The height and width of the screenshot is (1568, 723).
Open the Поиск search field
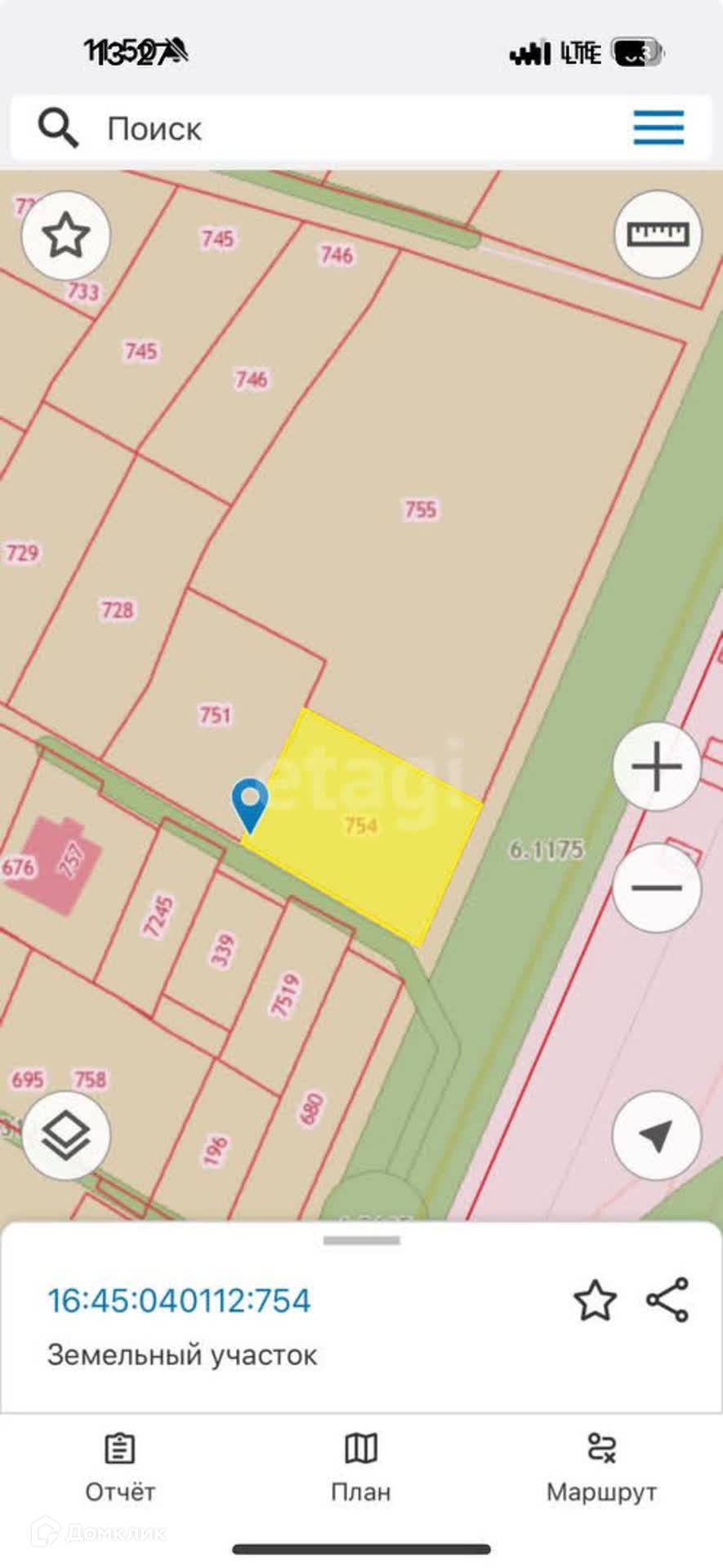(x=327, y=128)
